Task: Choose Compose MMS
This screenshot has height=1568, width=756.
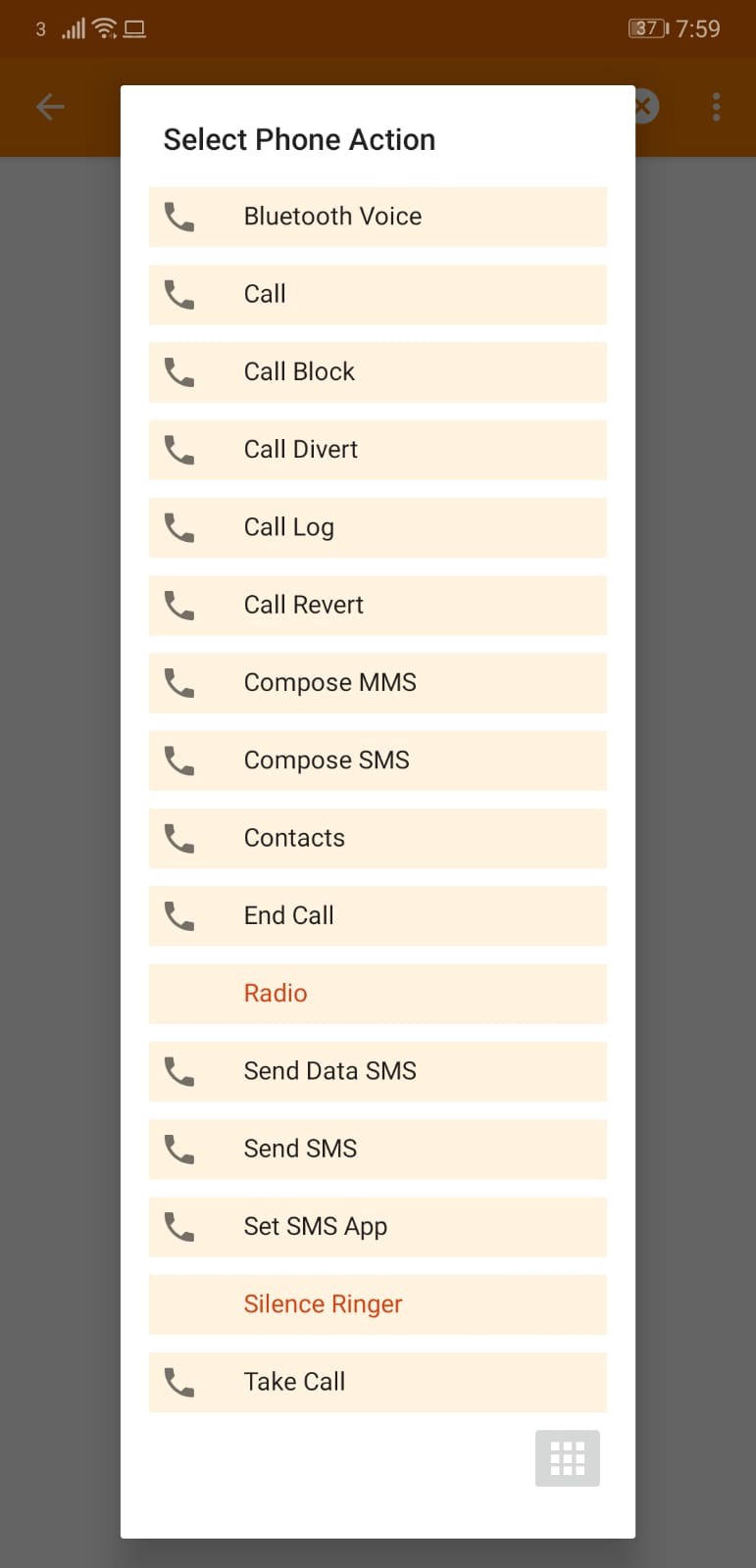Action: (378, 682)
